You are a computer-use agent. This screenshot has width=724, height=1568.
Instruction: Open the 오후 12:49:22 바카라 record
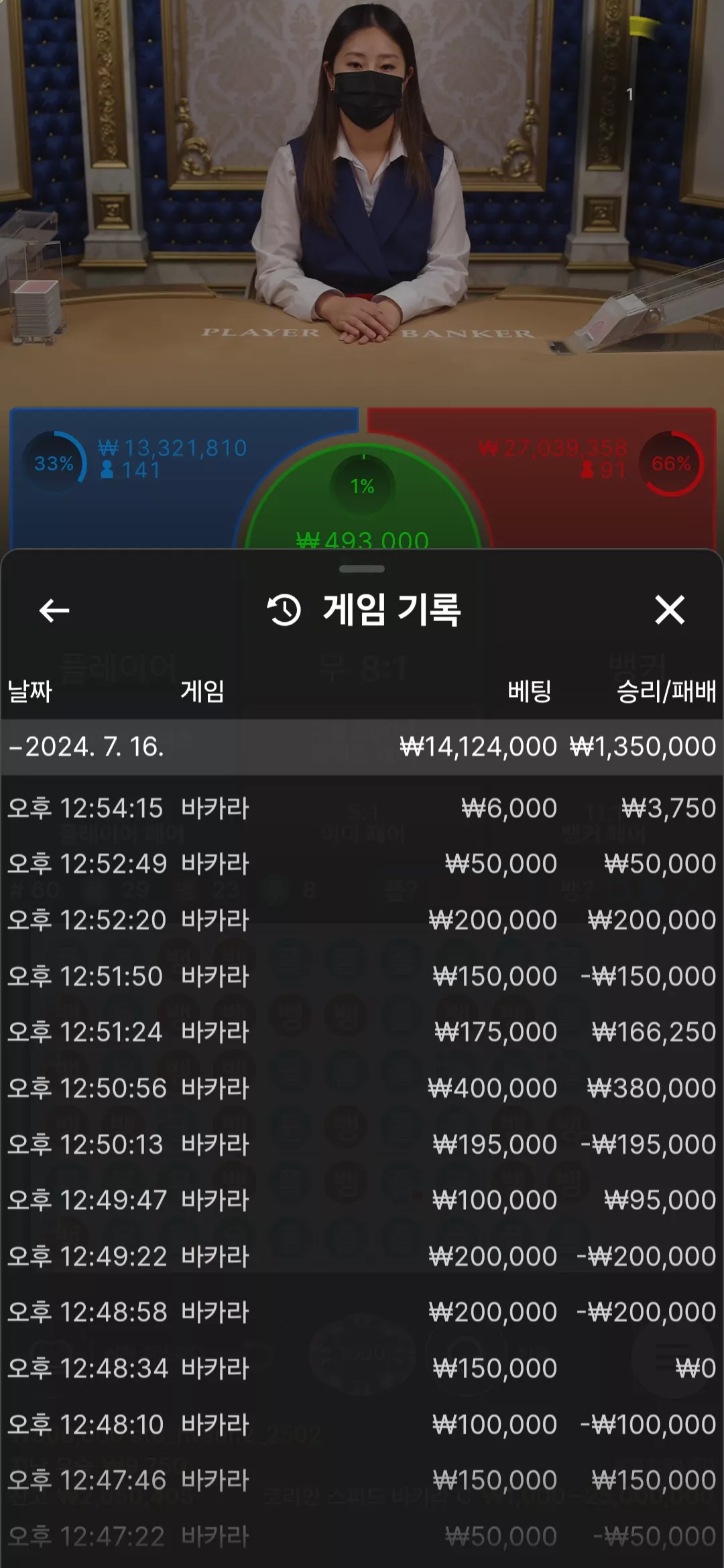pos(362,1256)
